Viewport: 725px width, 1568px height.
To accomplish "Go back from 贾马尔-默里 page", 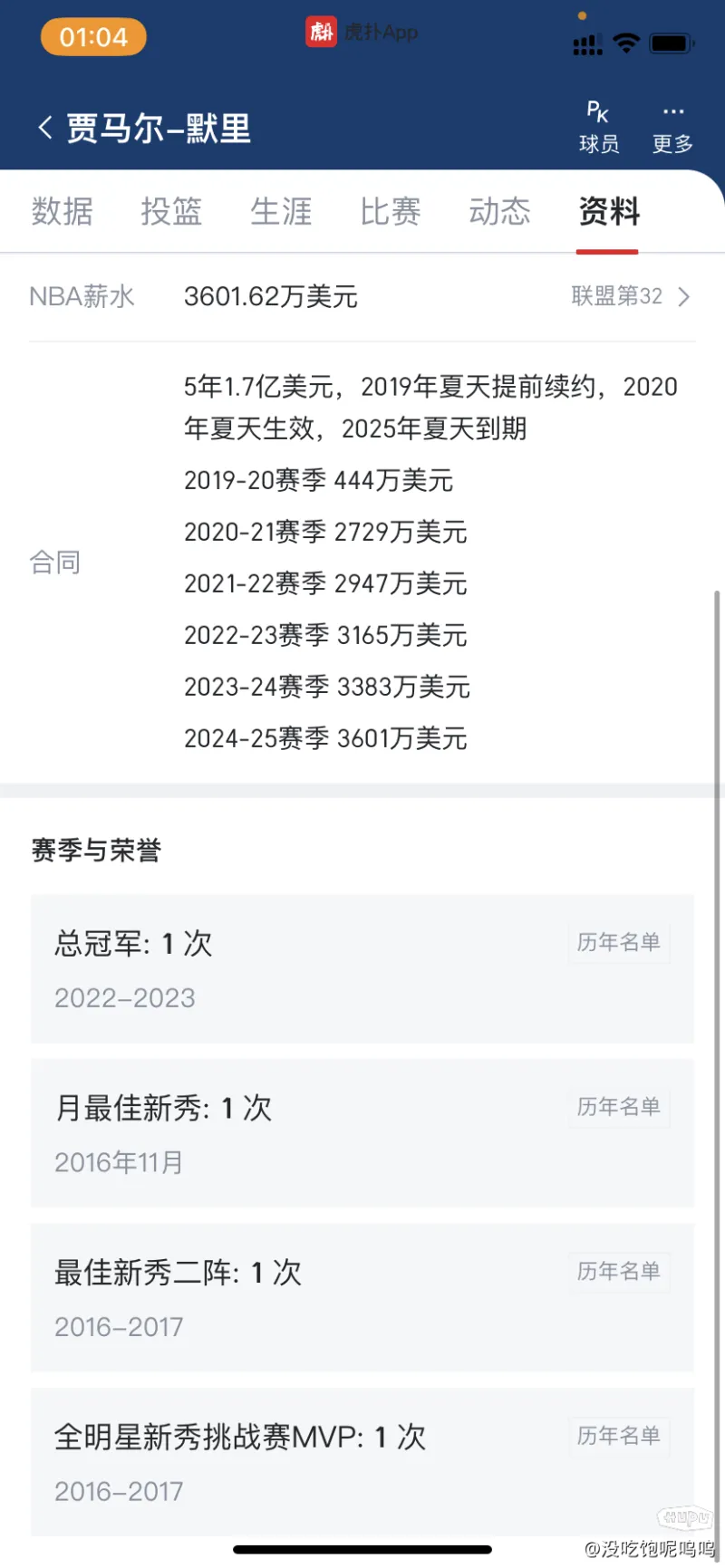I will pyautogui.click(x=45, y=128).
